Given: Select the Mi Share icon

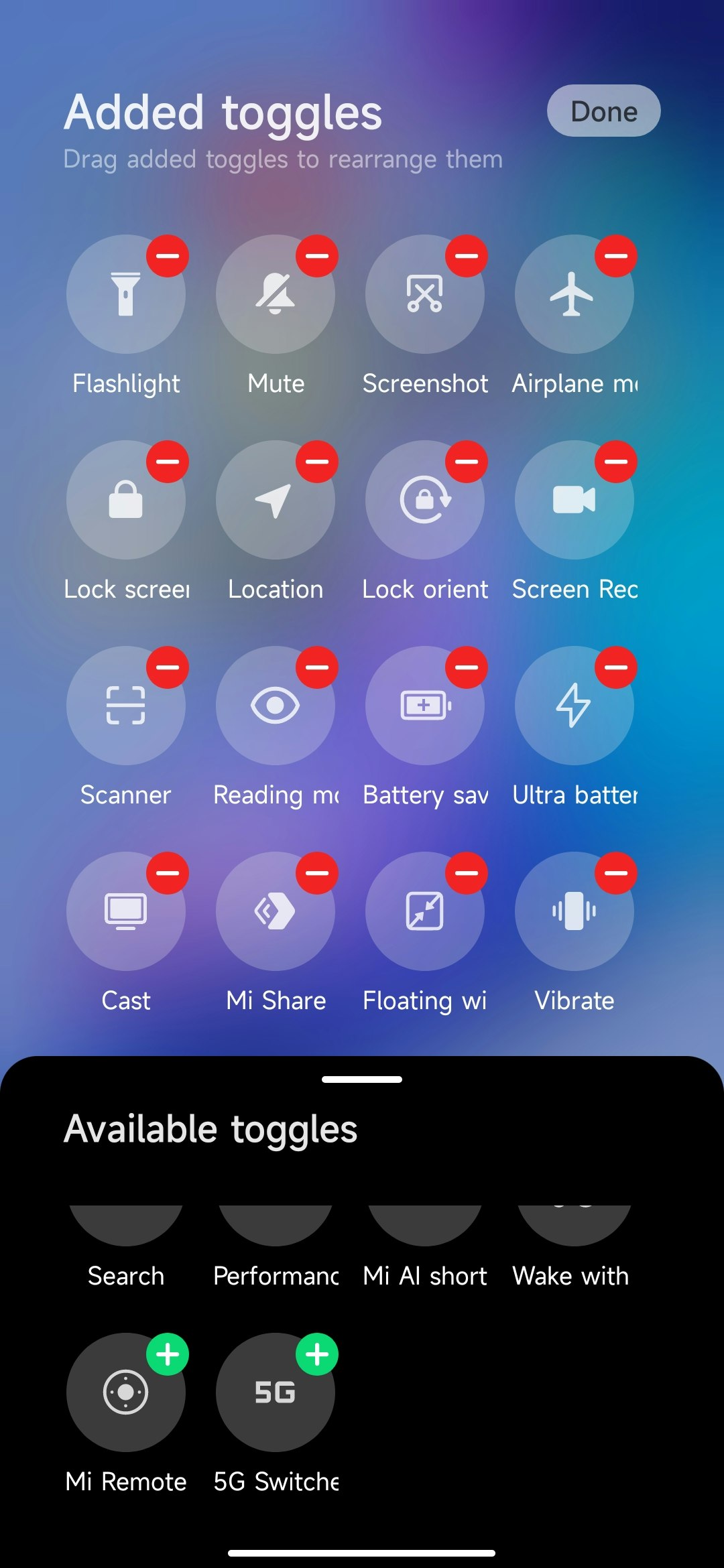Looking at the screenshot, I should [x=276, y=911].
